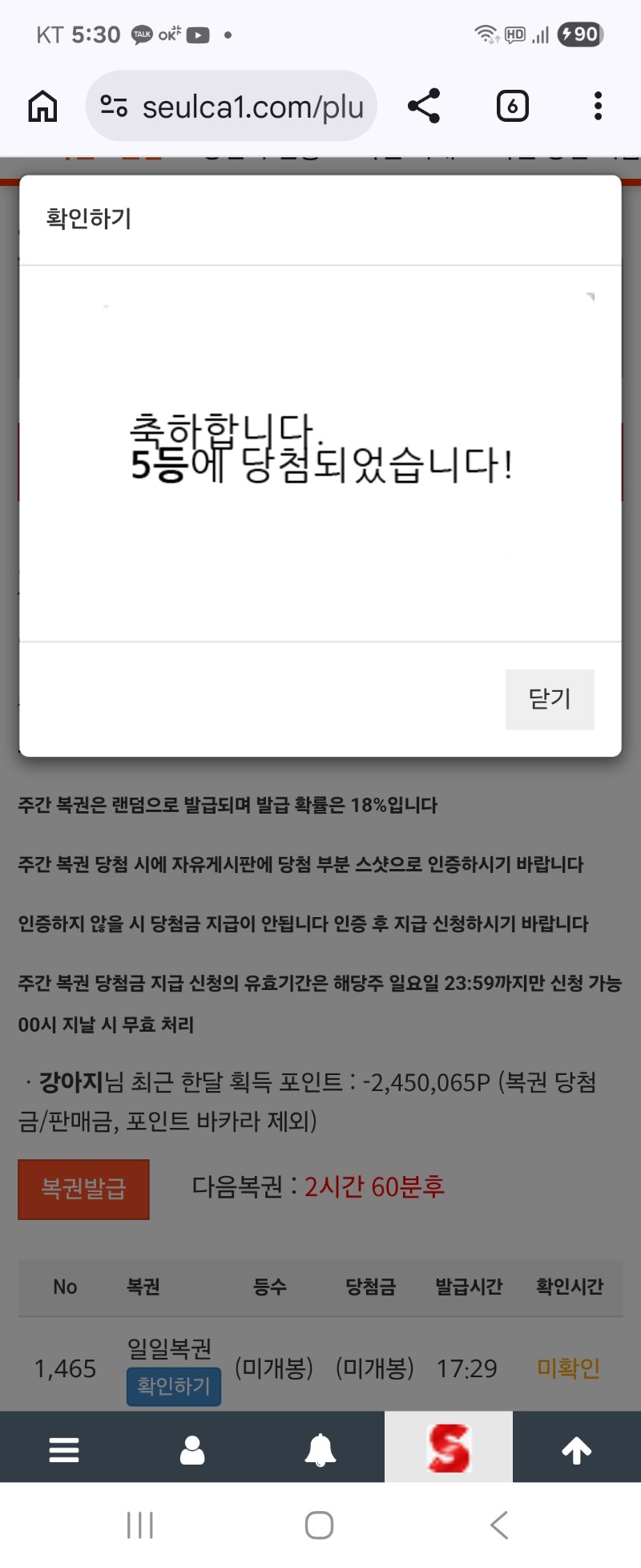Open the browser overflow menu
This screenshot has width=641, height=1568.
598,106
